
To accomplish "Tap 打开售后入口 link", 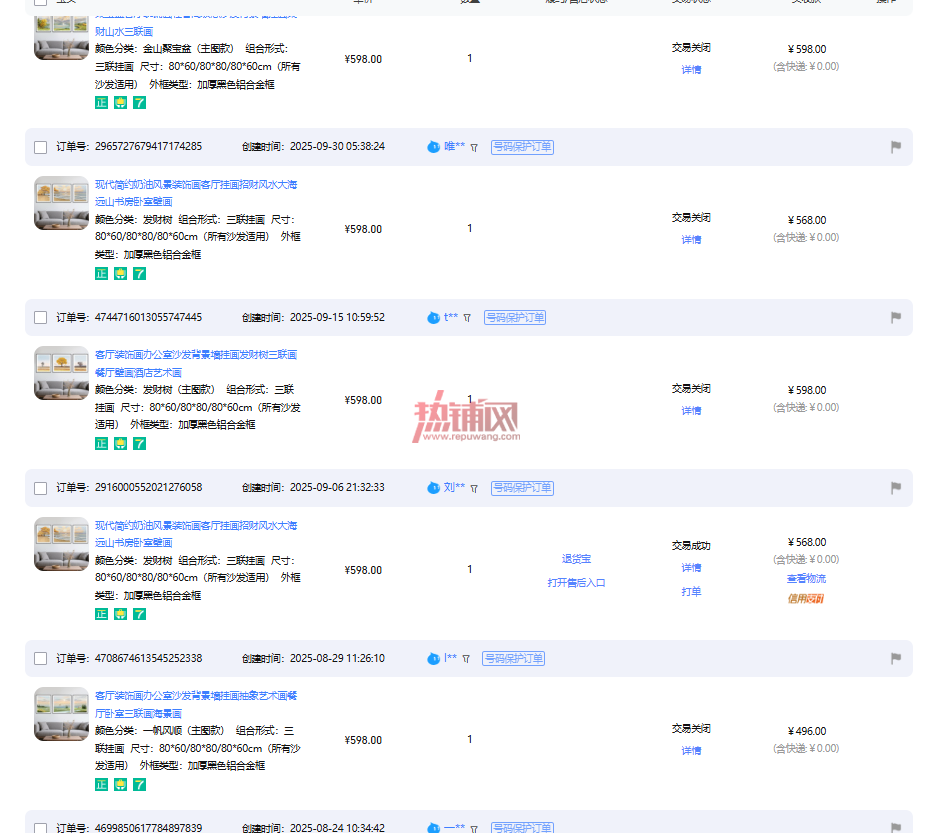I will click(x=576, y=583).
